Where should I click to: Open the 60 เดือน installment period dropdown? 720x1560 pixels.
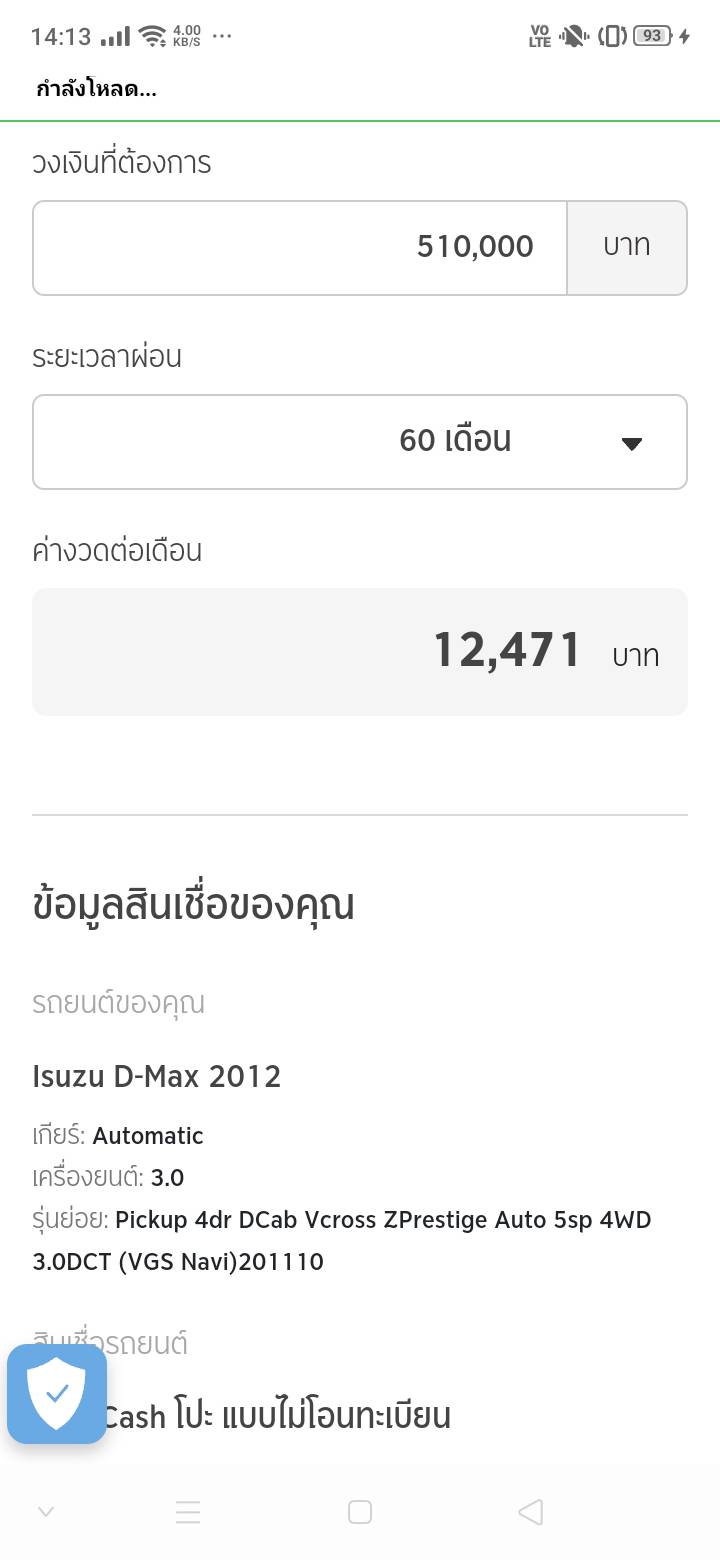coord(360,442)
